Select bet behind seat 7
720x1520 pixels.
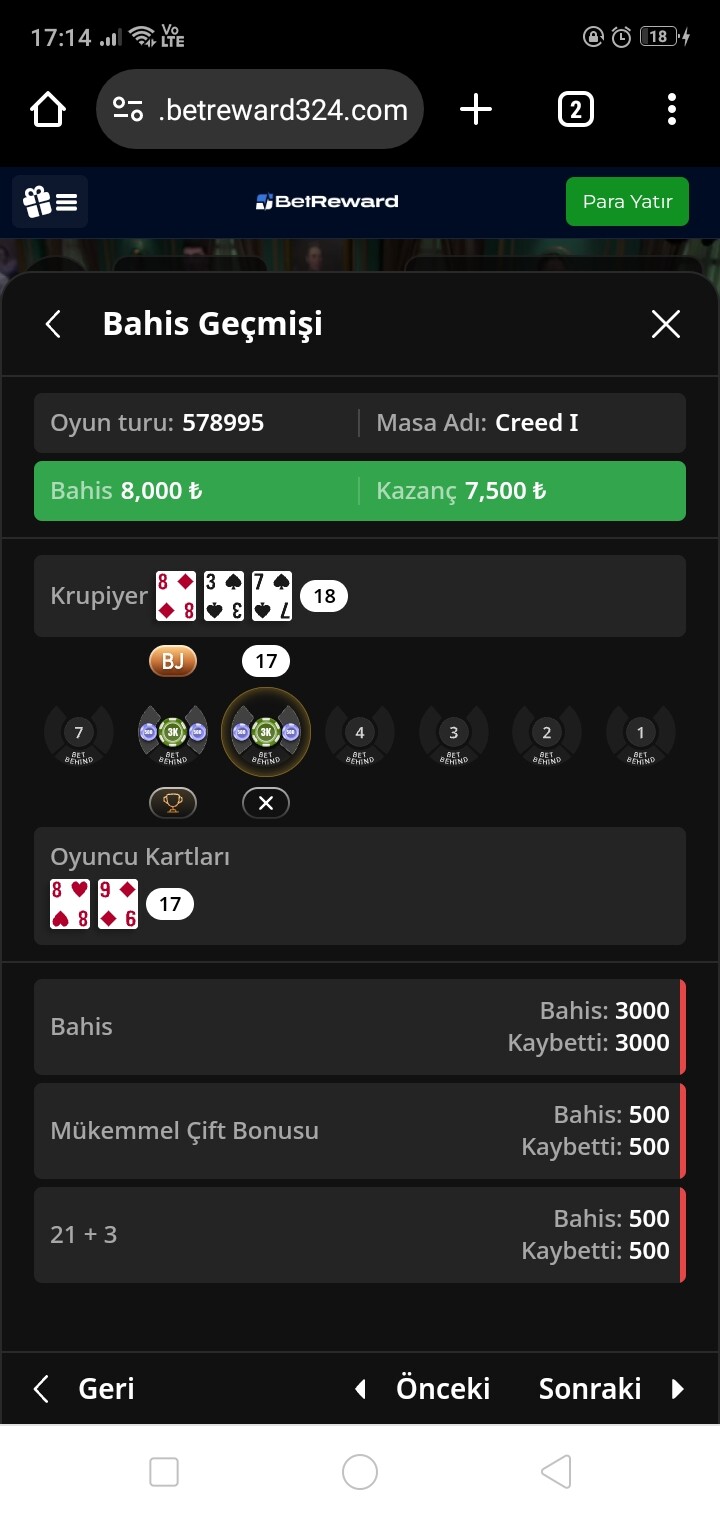tap(79, 736)
